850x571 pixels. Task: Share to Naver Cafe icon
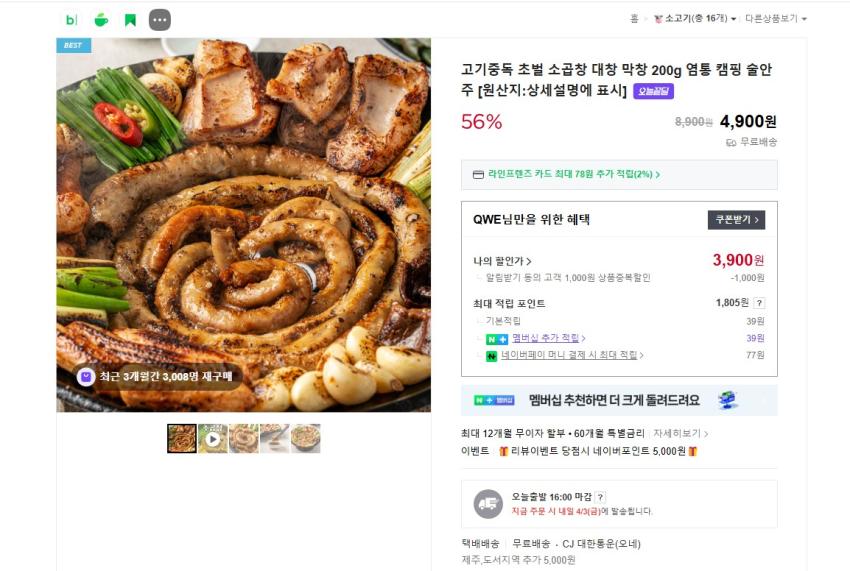point(101,20)
